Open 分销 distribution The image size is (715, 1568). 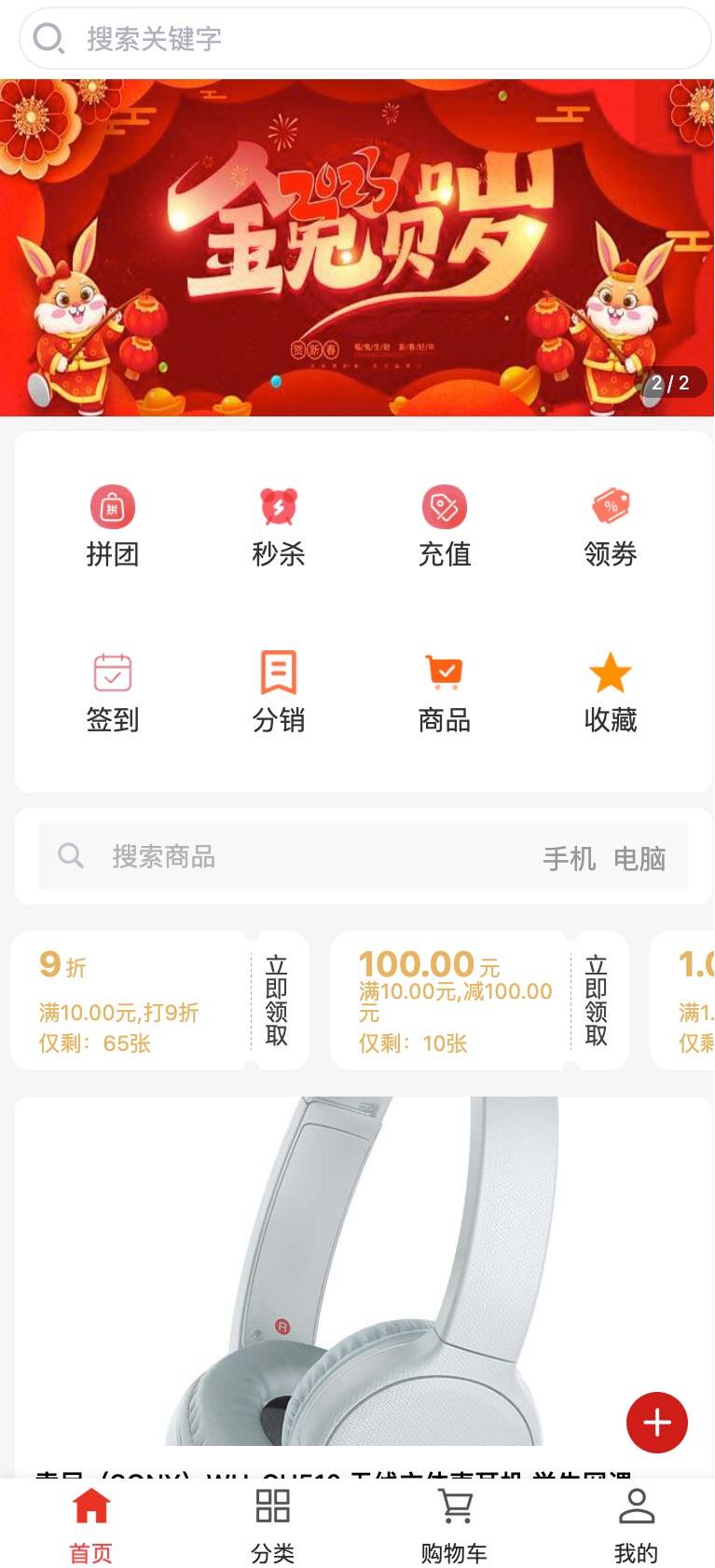(x=278, y=692)
